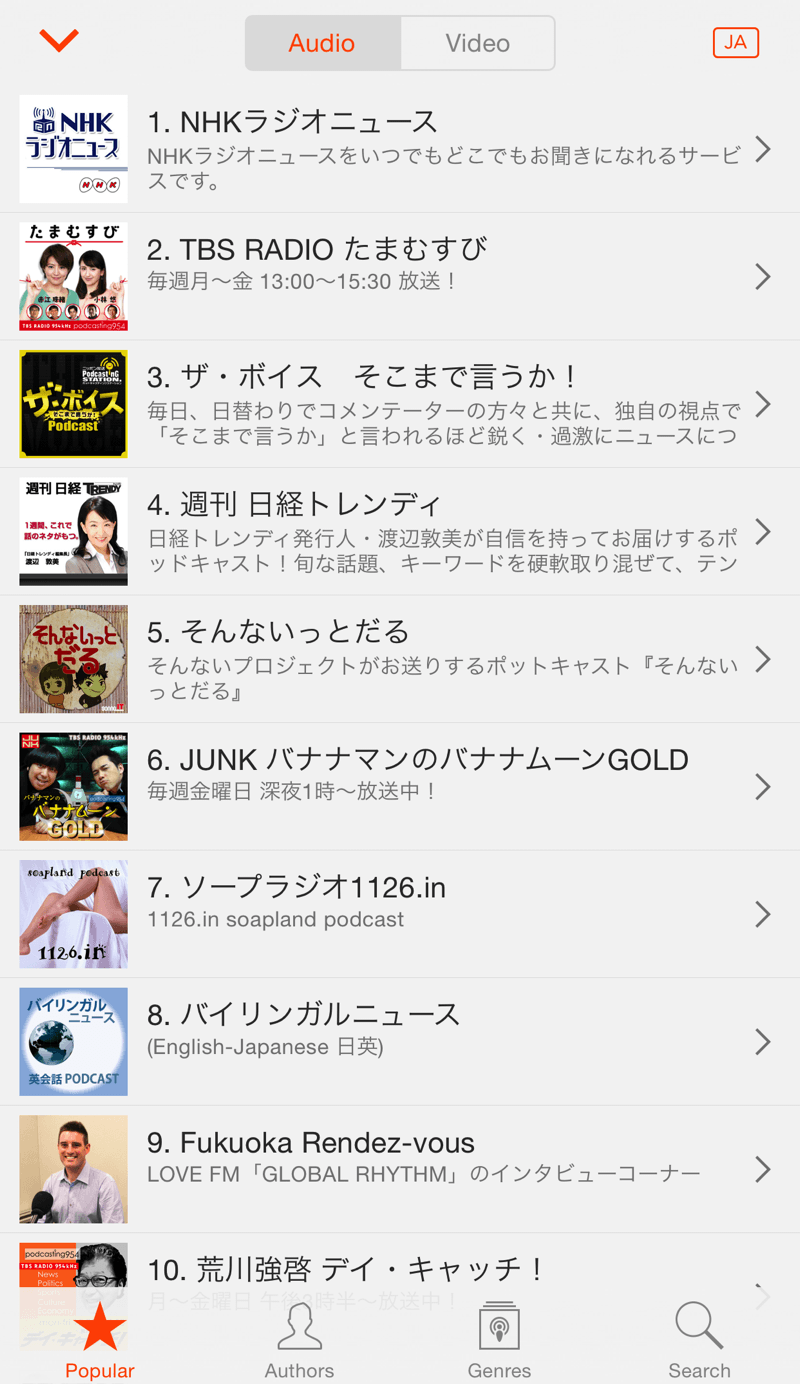The height and width of the screenshot is (1384, 800).
Task: Tap the そんないっとだる artwork
Action: tap(73, 660)
